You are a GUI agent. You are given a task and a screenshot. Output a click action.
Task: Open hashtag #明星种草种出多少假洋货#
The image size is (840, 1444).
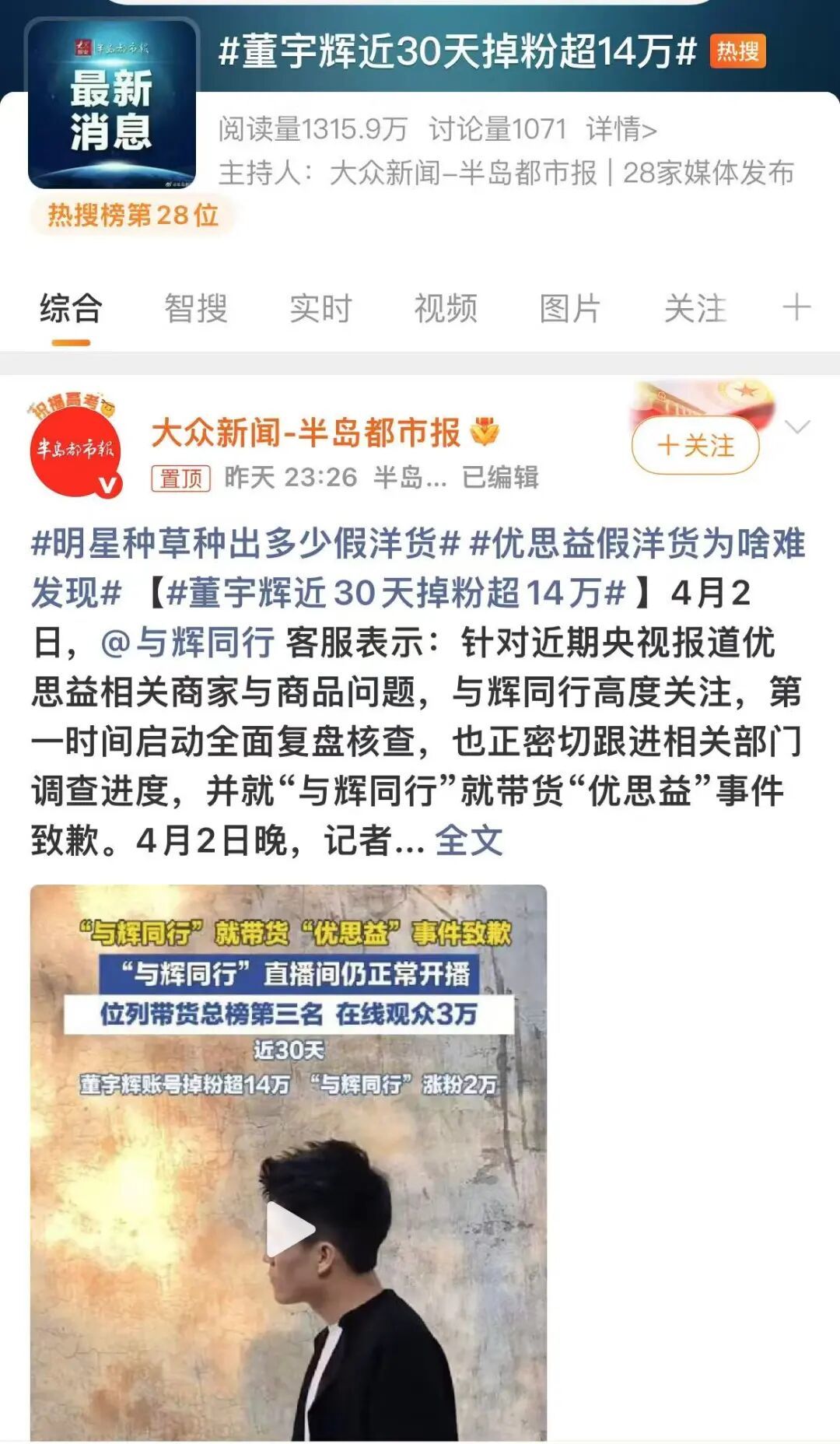246,543
